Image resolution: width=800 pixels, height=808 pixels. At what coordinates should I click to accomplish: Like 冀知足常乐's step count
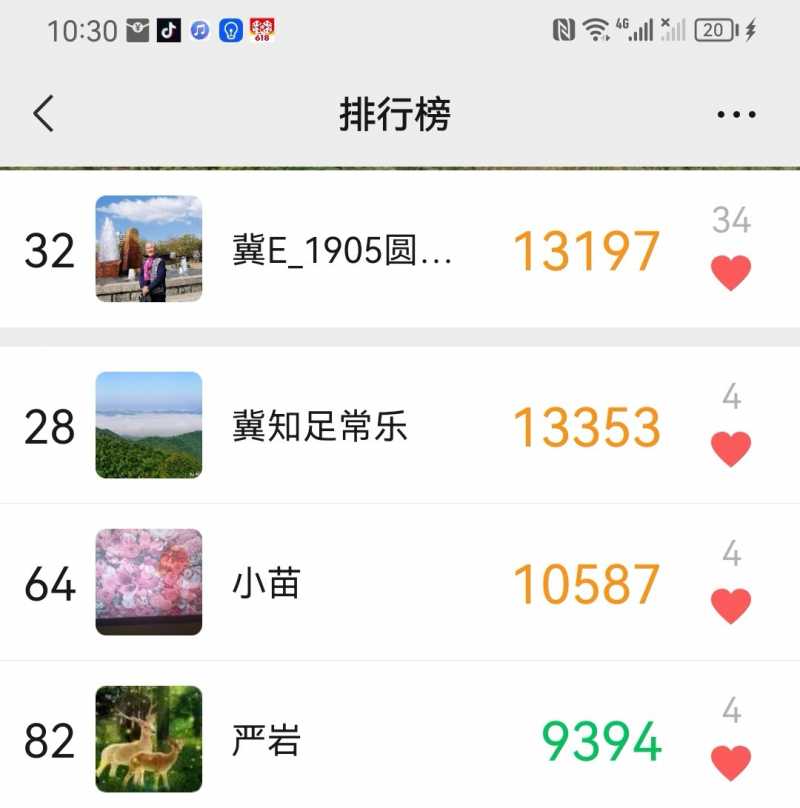[x=731, y=449]
